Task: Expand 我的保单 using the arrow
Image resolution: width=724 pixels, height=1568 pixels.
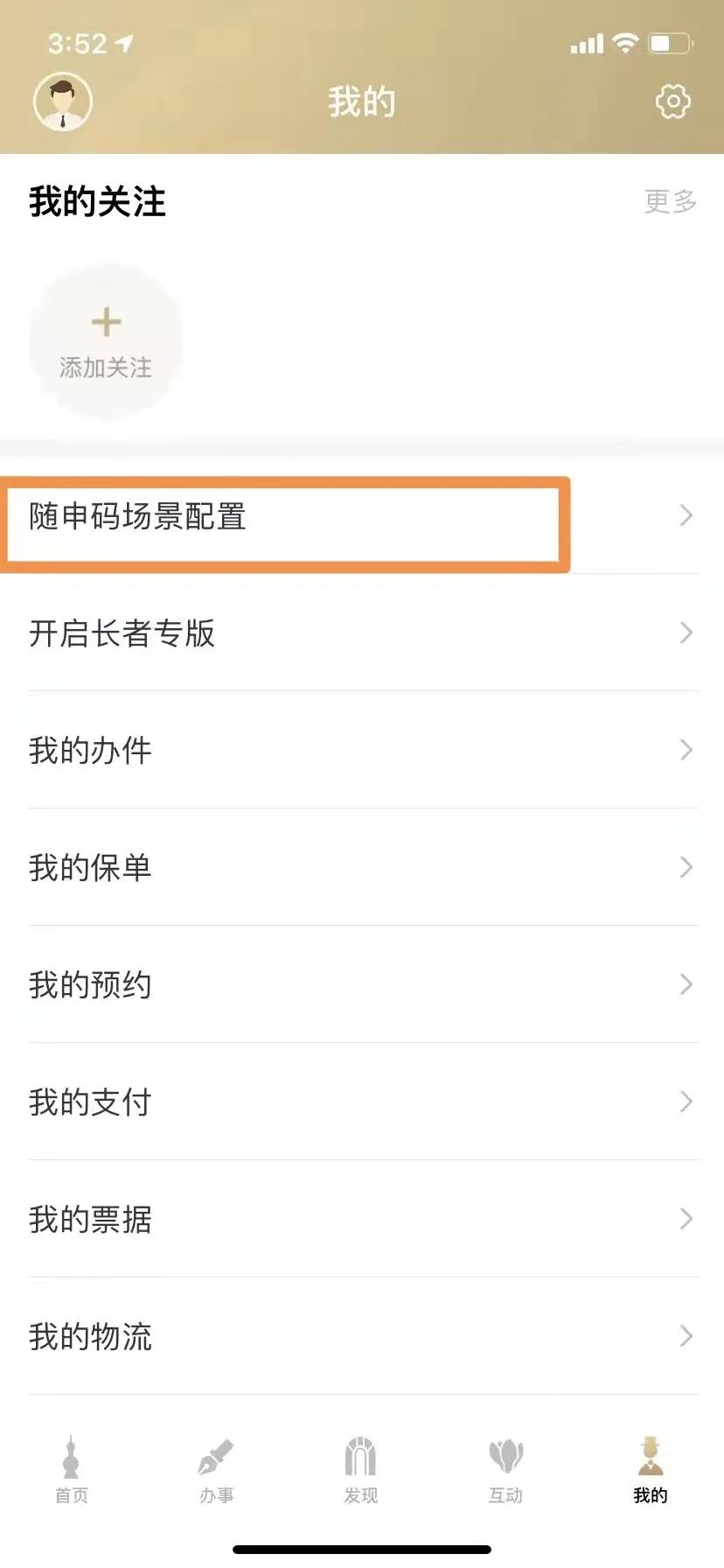Action: (686, 867)
